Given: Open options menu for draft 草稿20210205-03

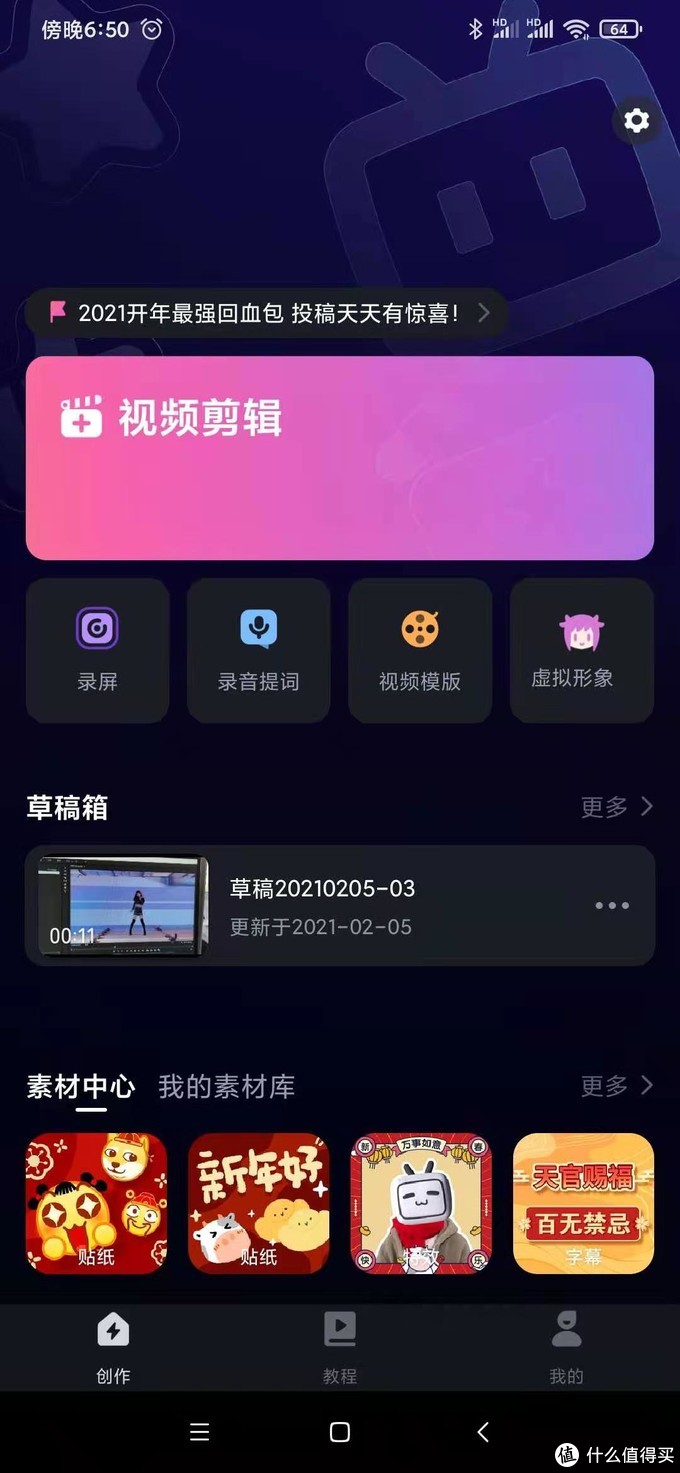Looking at the screenshot, I should (612, 906).
